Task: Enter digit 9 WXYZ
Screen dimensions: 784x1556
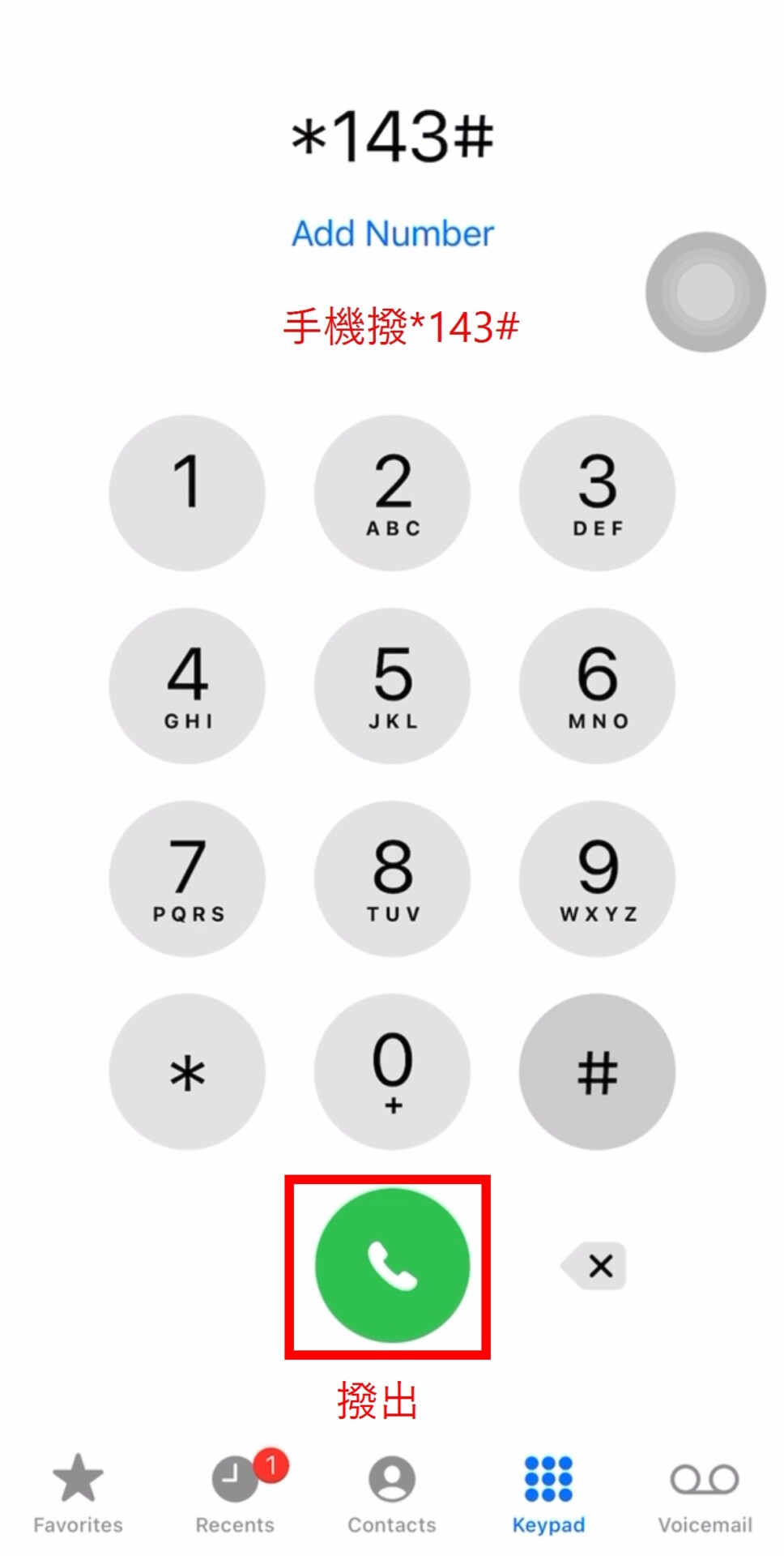Action: (597, 878)
